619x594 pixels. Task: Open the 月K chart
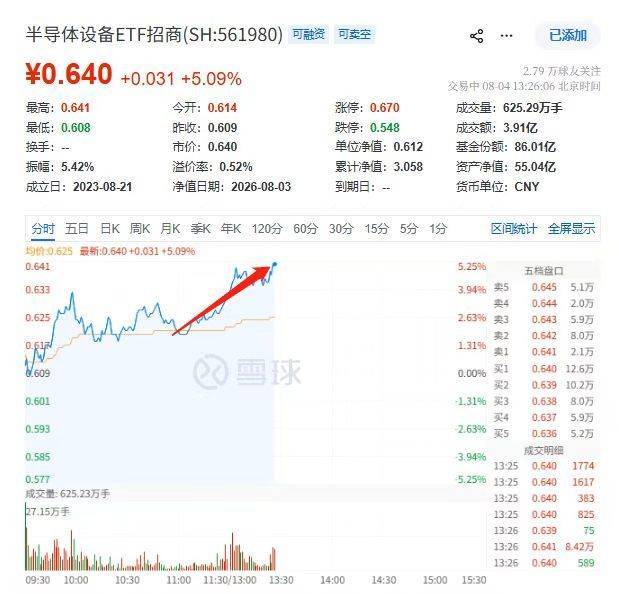pos(170,229)
